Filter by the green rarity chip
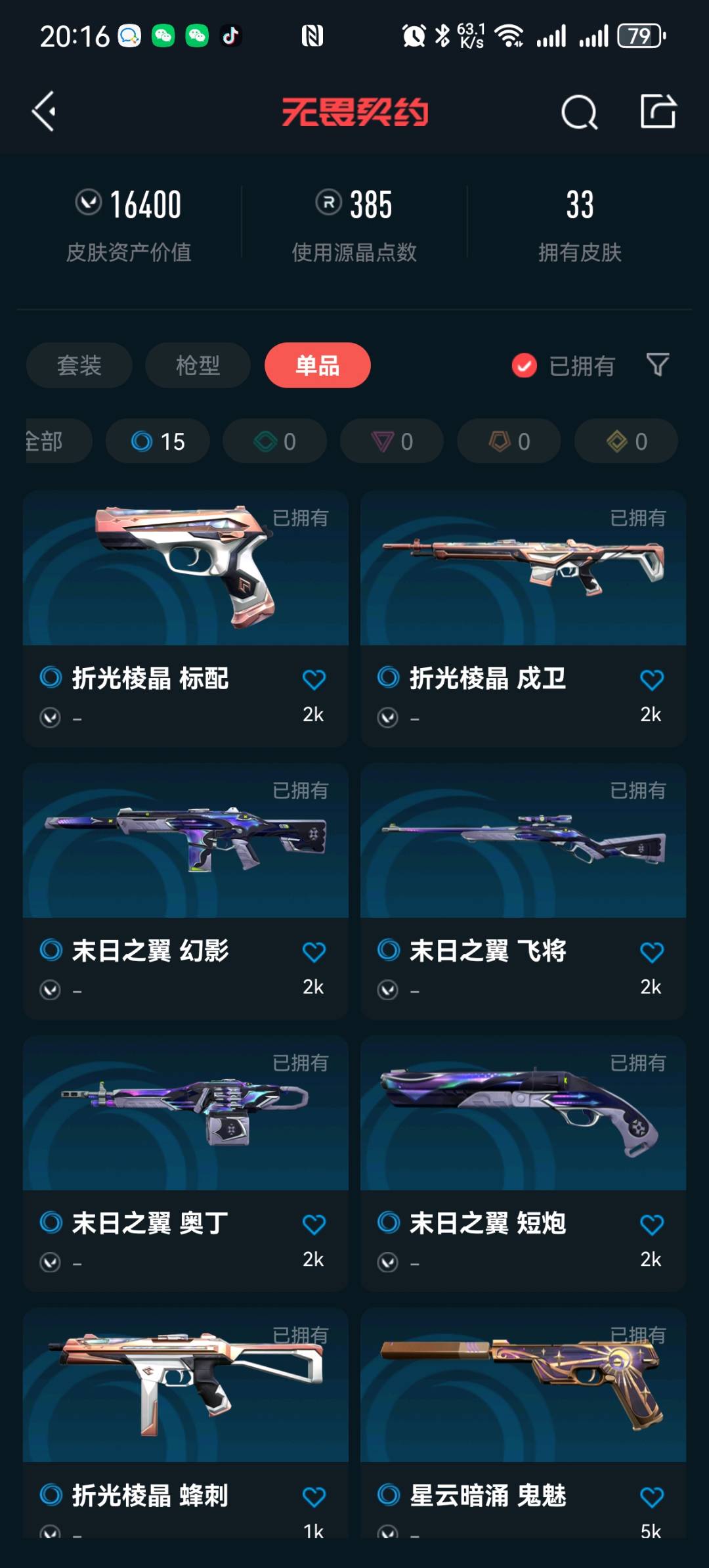The height and width of the screenshot is (1568, 709). pyautogui.click(x=274, y=441)
